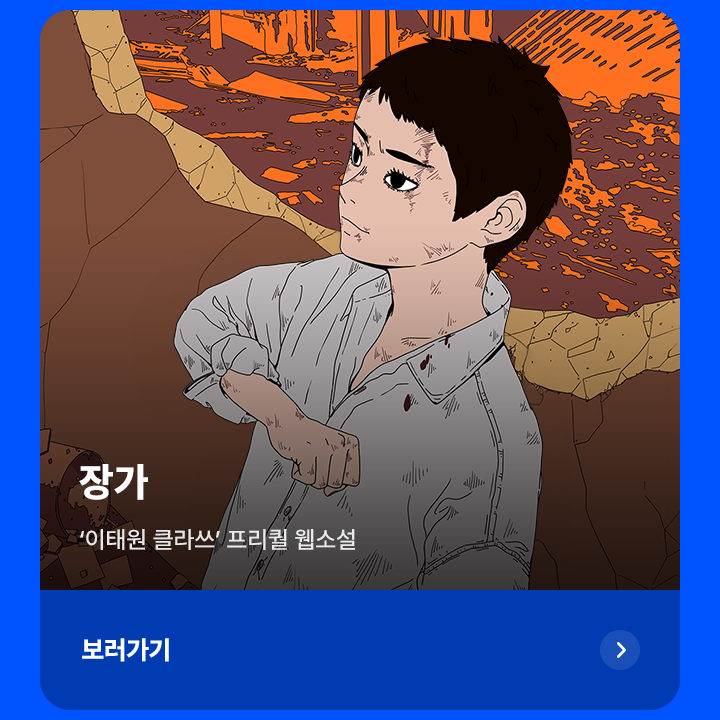
Task: Open the 장가 web novel card
Action: [x=360, y=300]
